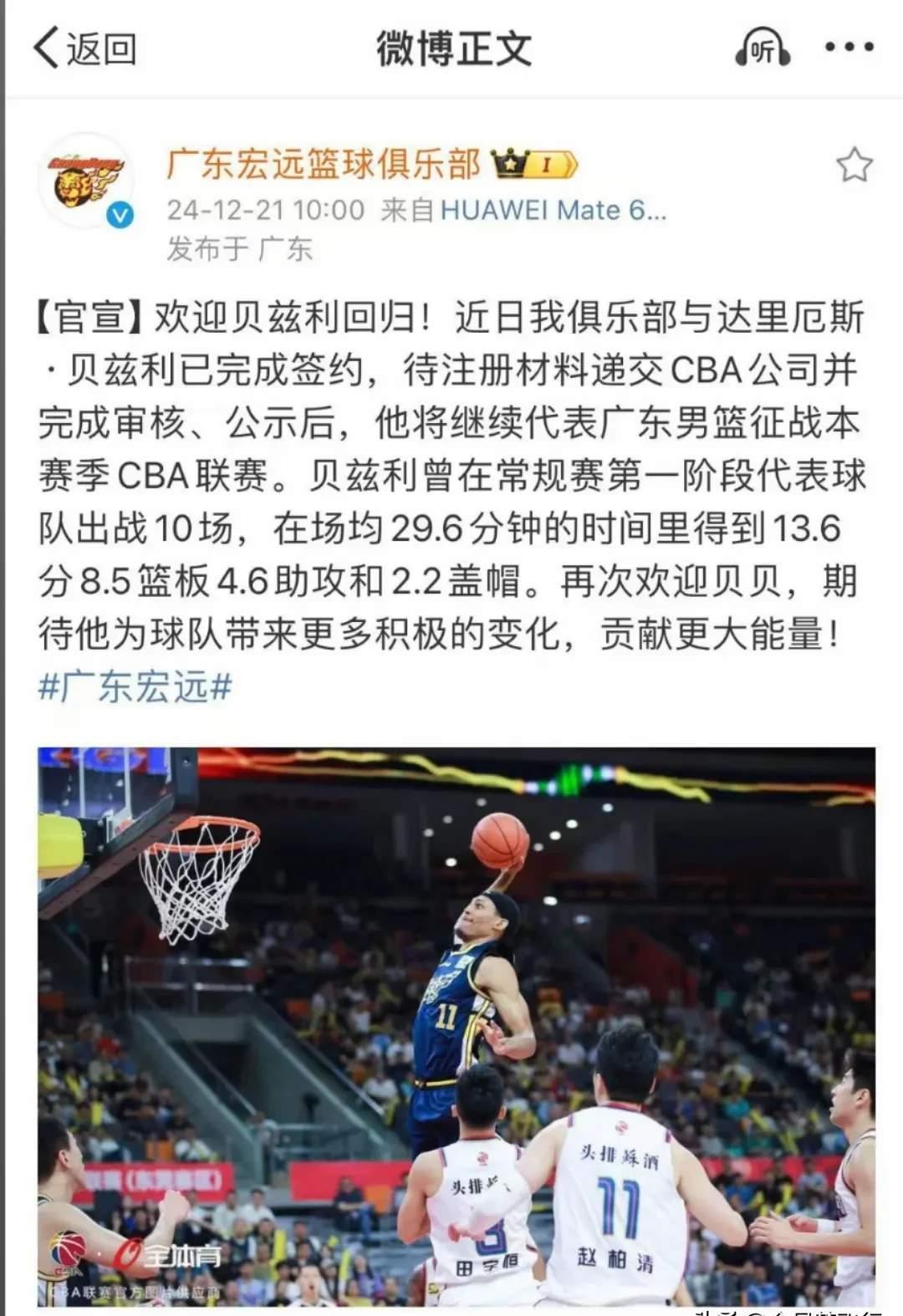Star this post using the star icon

pyautogui.click(x=855, y=166)
